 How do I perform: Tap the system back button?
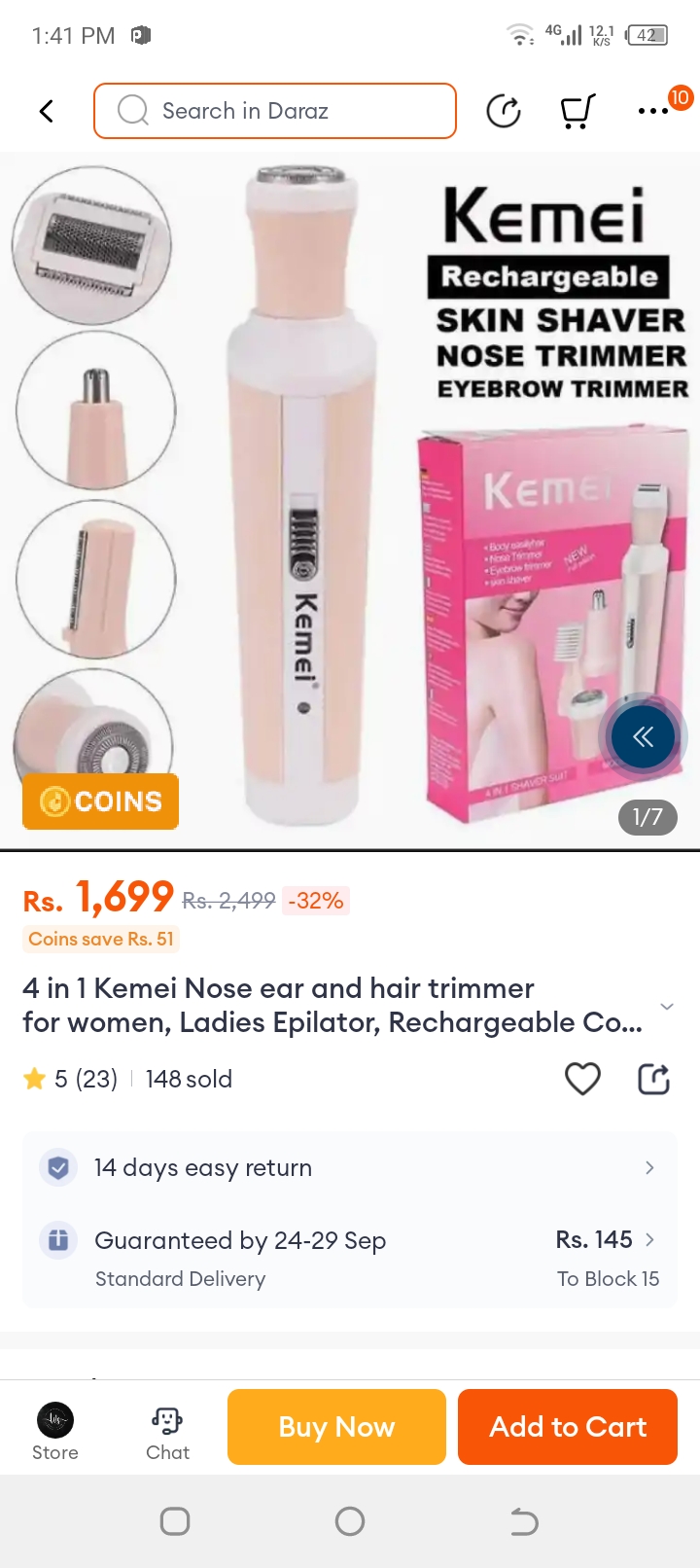[x=524, y=1520]
